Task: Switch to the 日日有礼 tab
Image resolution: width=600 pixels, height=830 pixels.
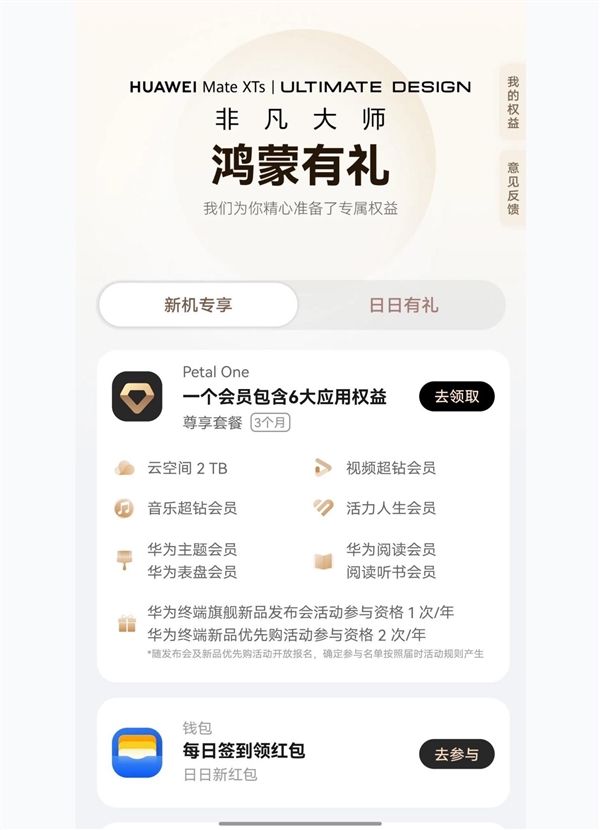Action: [403, 305]
